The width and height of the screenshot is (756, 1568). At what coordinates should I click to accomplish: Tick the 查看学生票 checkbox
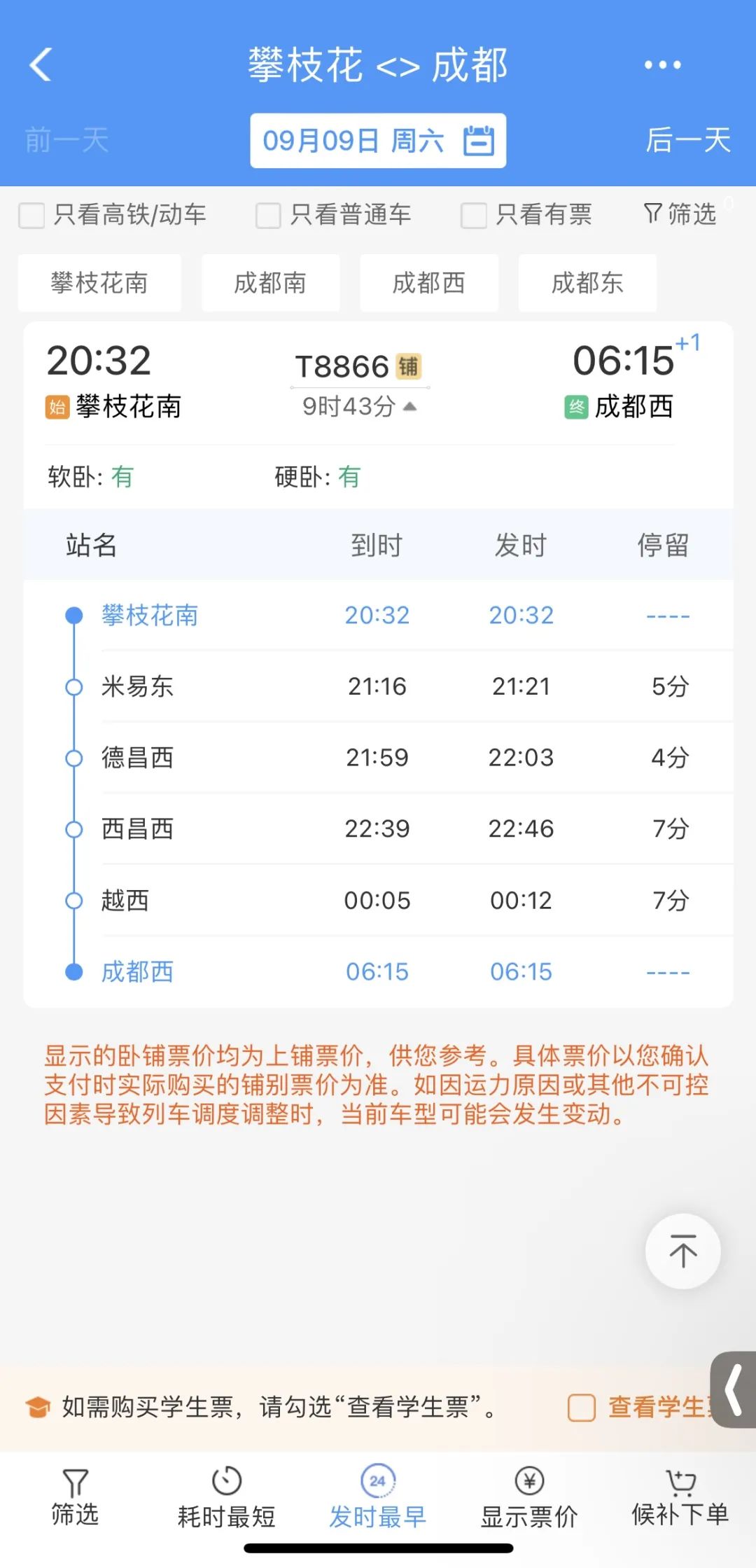pos(581,1407)
